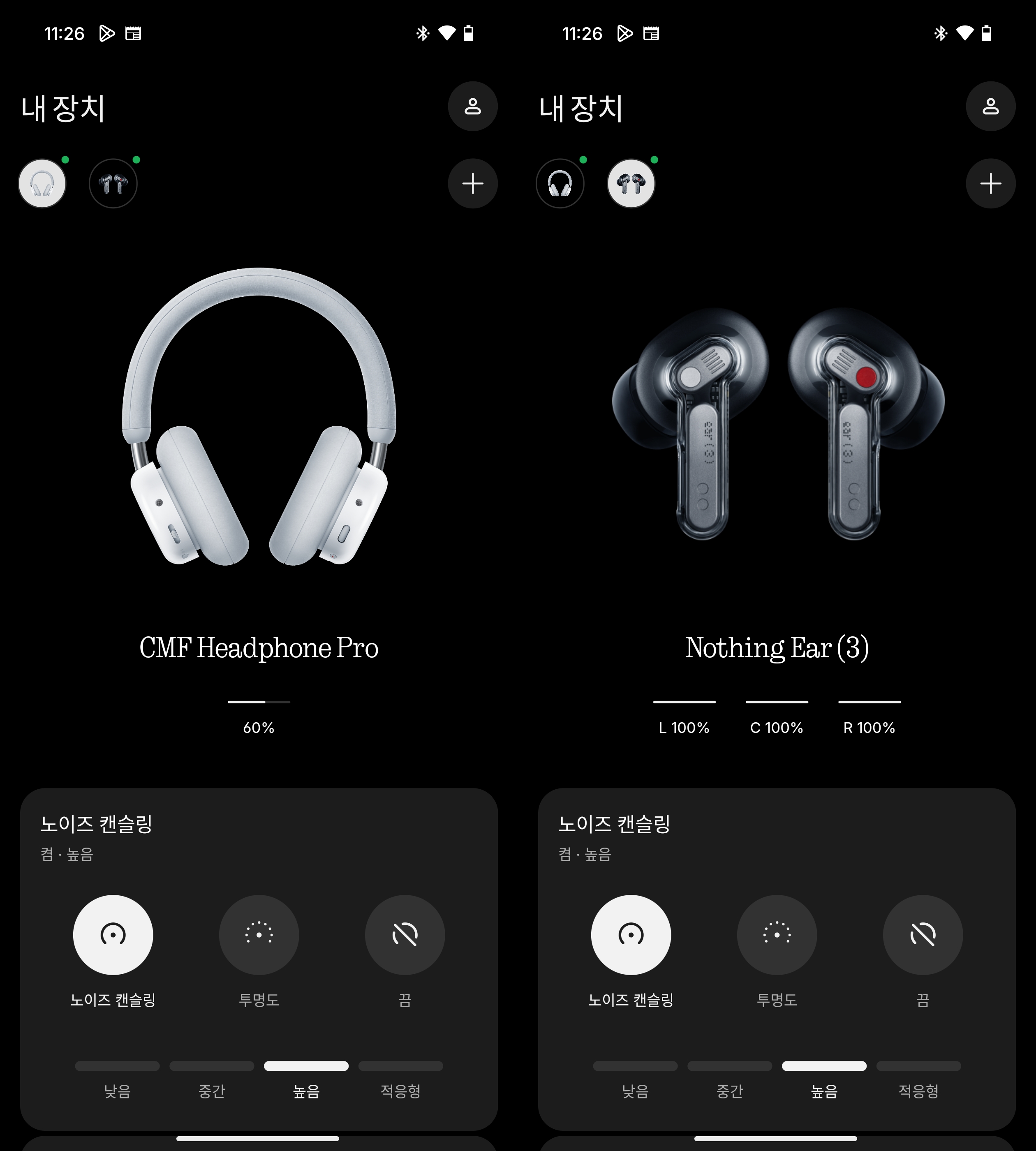Add a new device on Nothing Ear (3) screen

point(990,183)
